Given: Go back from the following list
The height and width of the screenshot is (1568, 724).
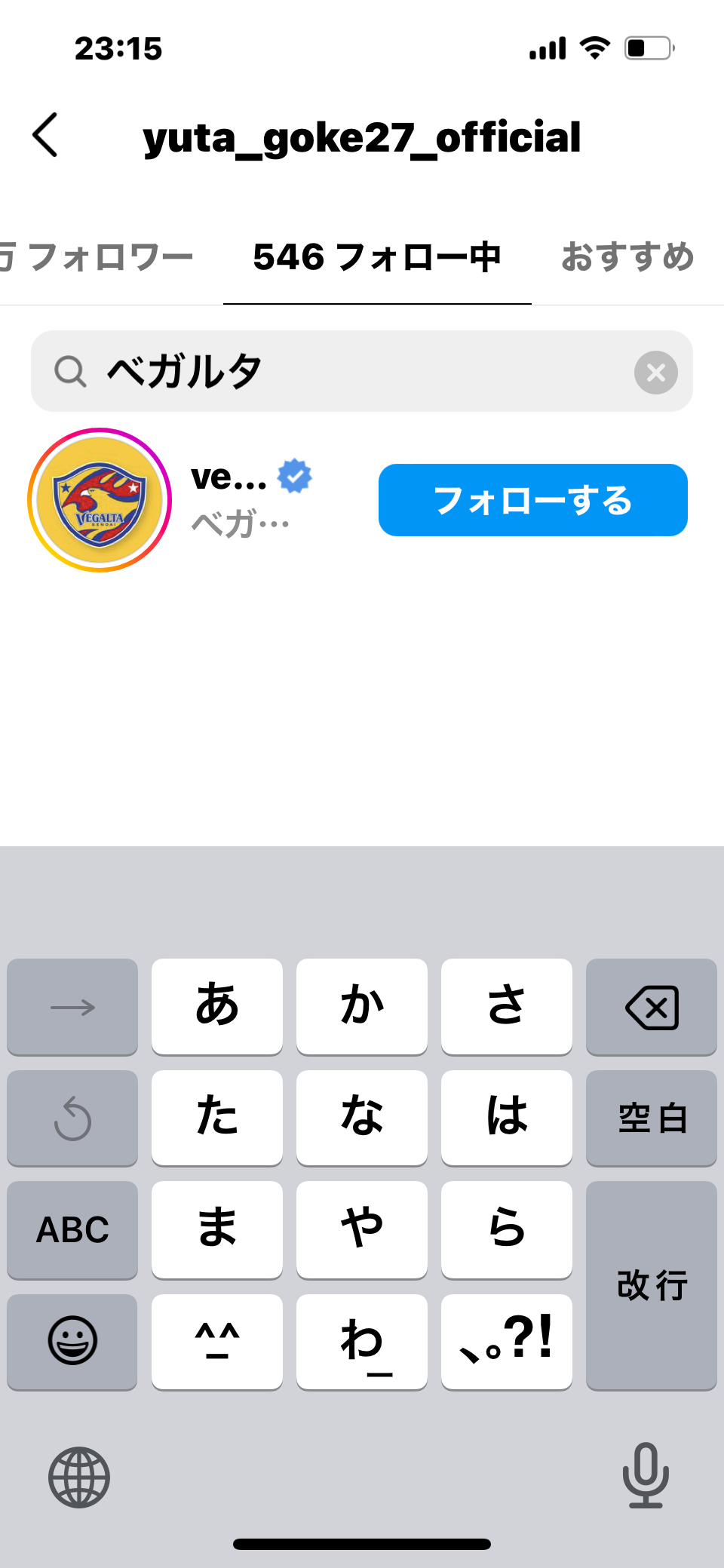Looking at the screenshot, I should tap(45, 136).
